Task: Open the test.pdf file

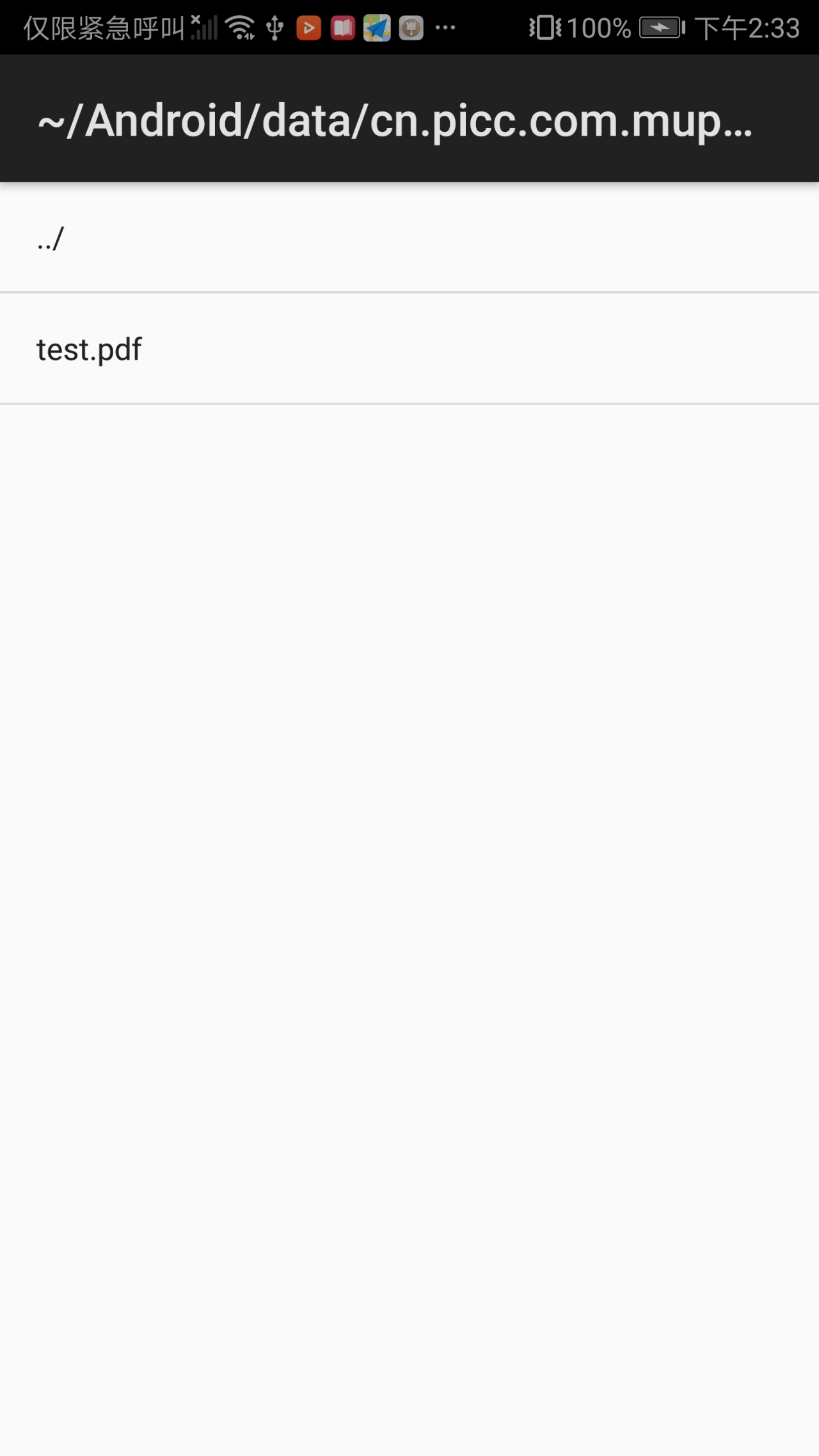Action: [409, 349]
